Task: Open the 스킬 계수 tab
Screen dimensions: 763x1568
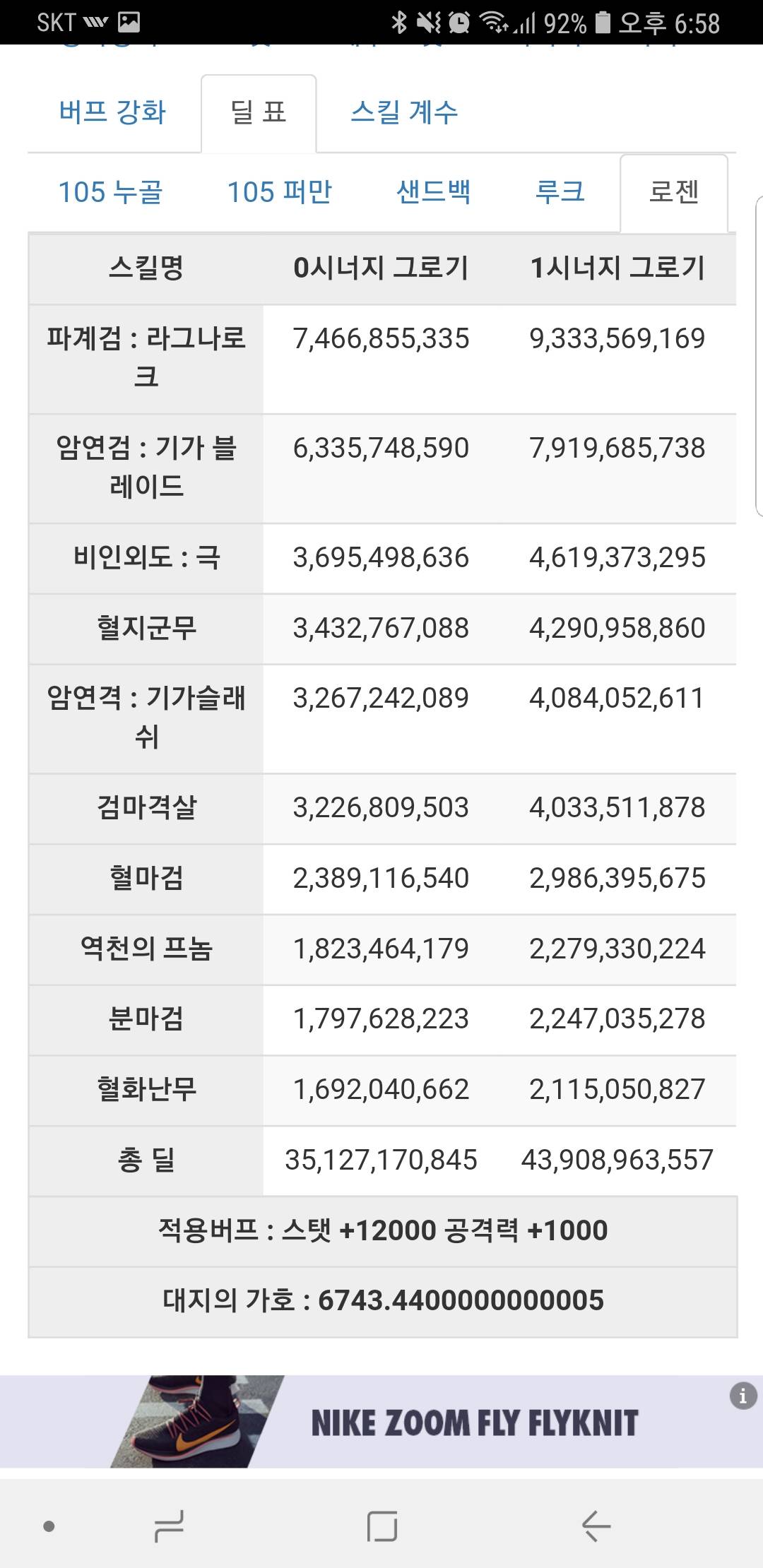Action: (404, 113)
